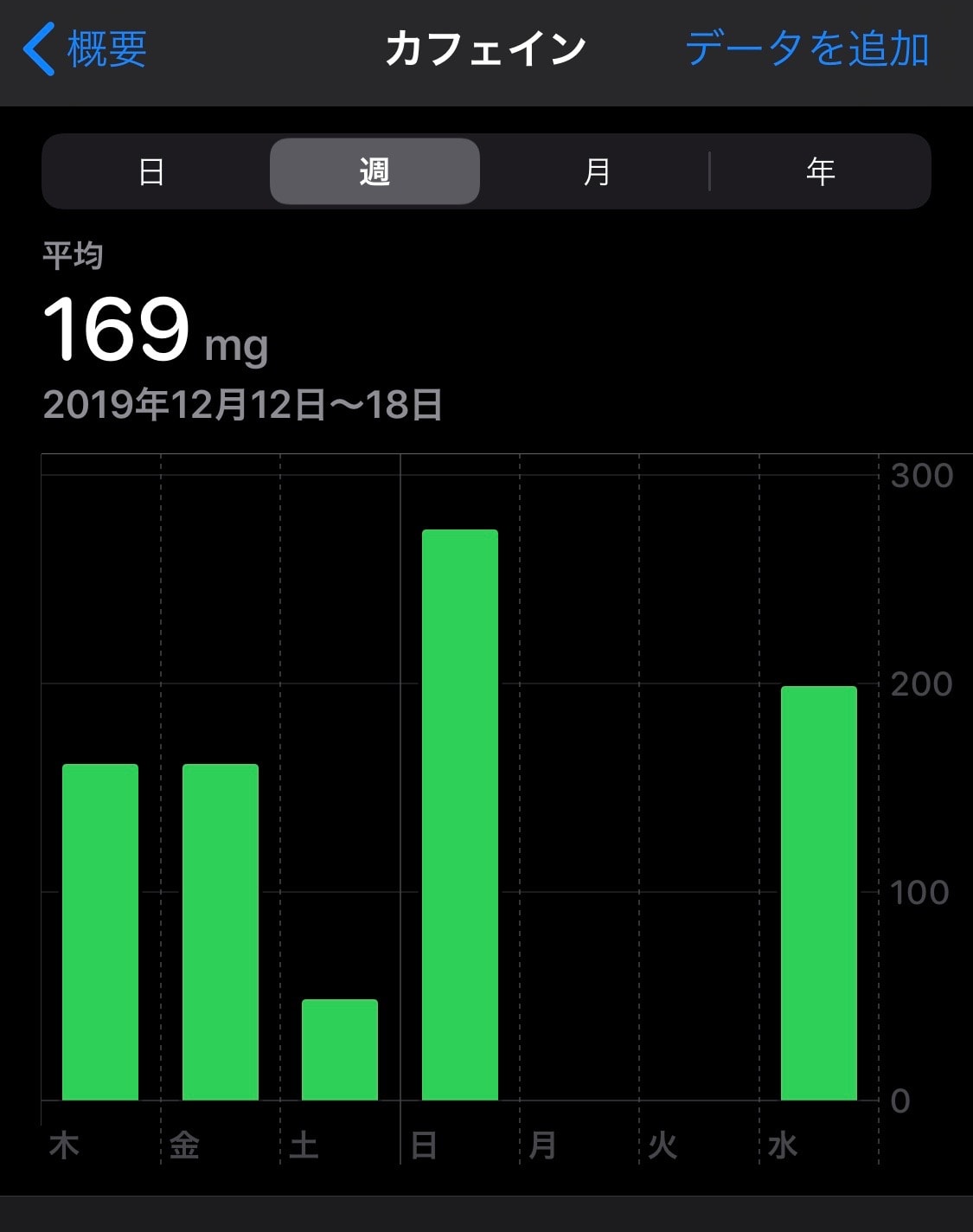The width and height of the screenshot is (973, 1232).
Task: Tap データを追加 to add caffeine data
Action: pos(807,49)
